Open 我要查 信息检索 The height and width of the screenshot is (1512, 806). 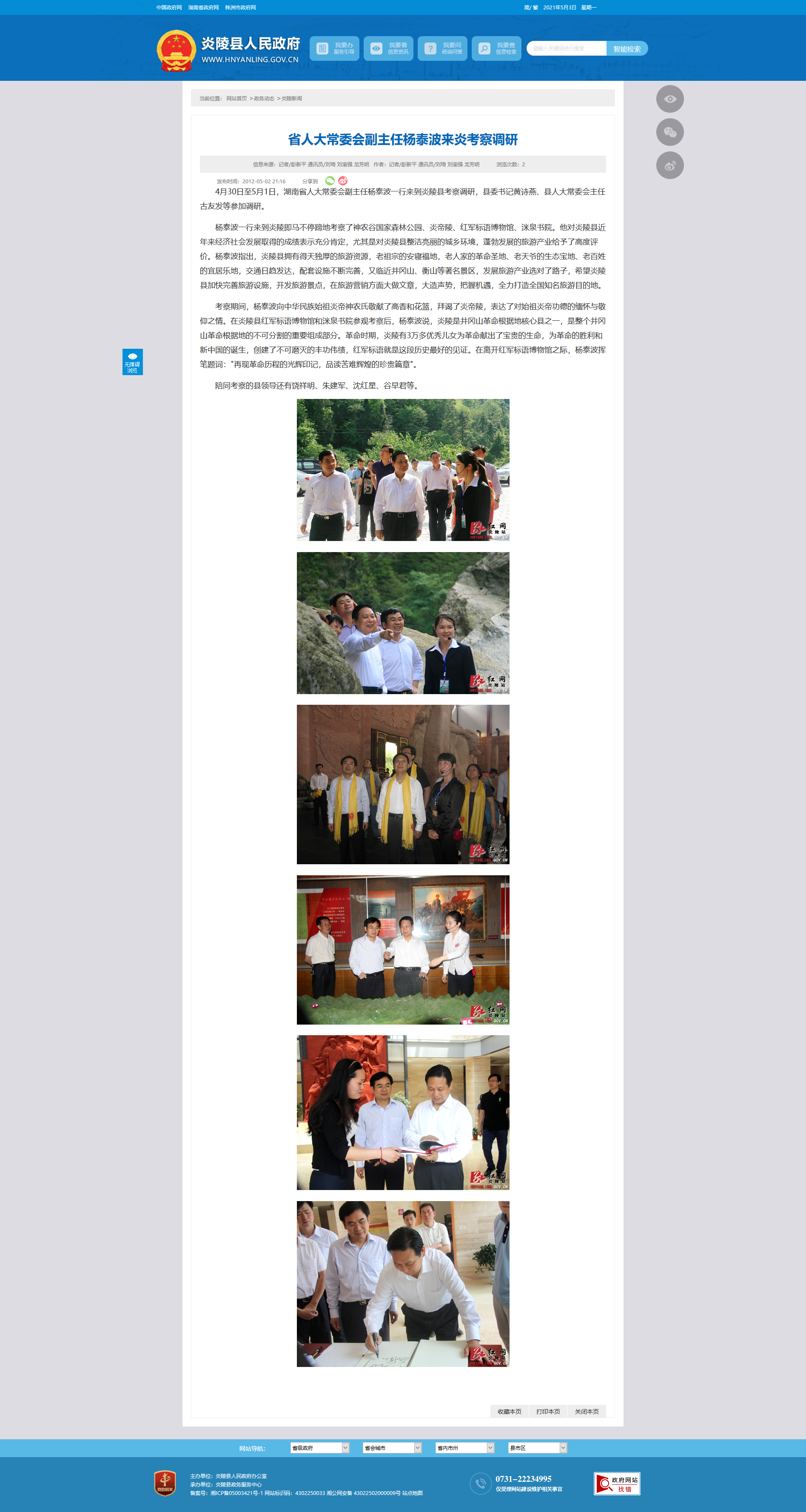(497, 48)
